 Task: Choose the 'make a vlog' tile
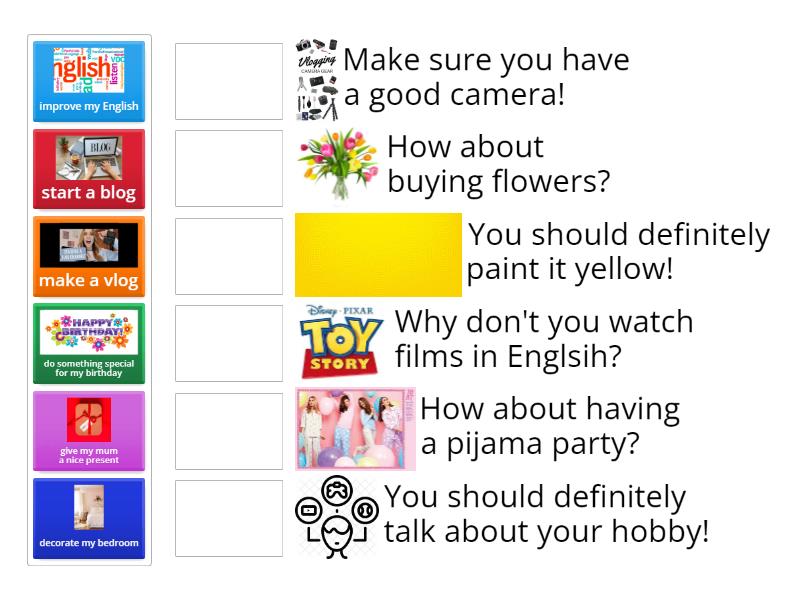89,256
